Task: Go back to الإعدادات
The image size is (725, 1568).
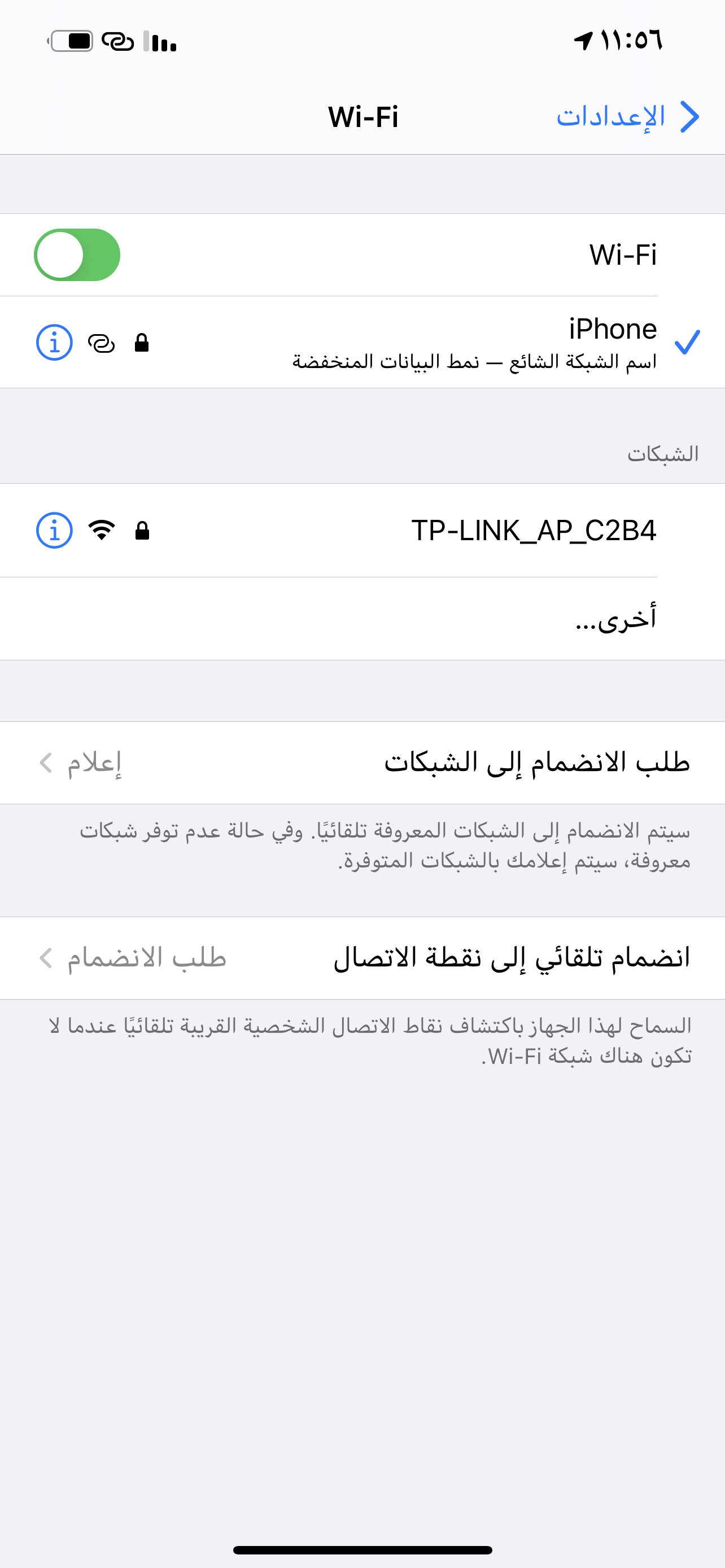Action: 628,116
